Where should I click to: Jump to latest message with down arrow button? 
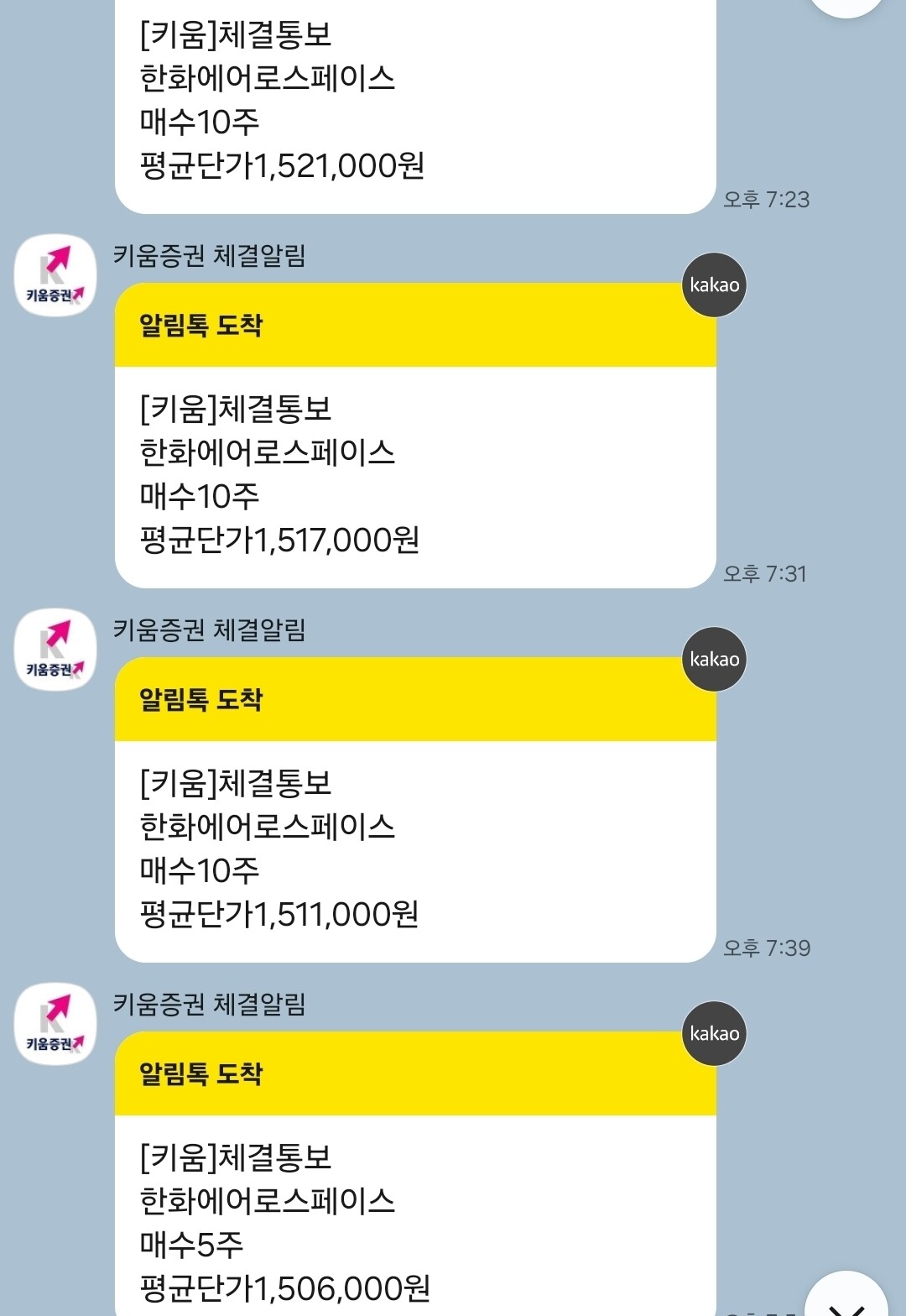[846, 1297]
